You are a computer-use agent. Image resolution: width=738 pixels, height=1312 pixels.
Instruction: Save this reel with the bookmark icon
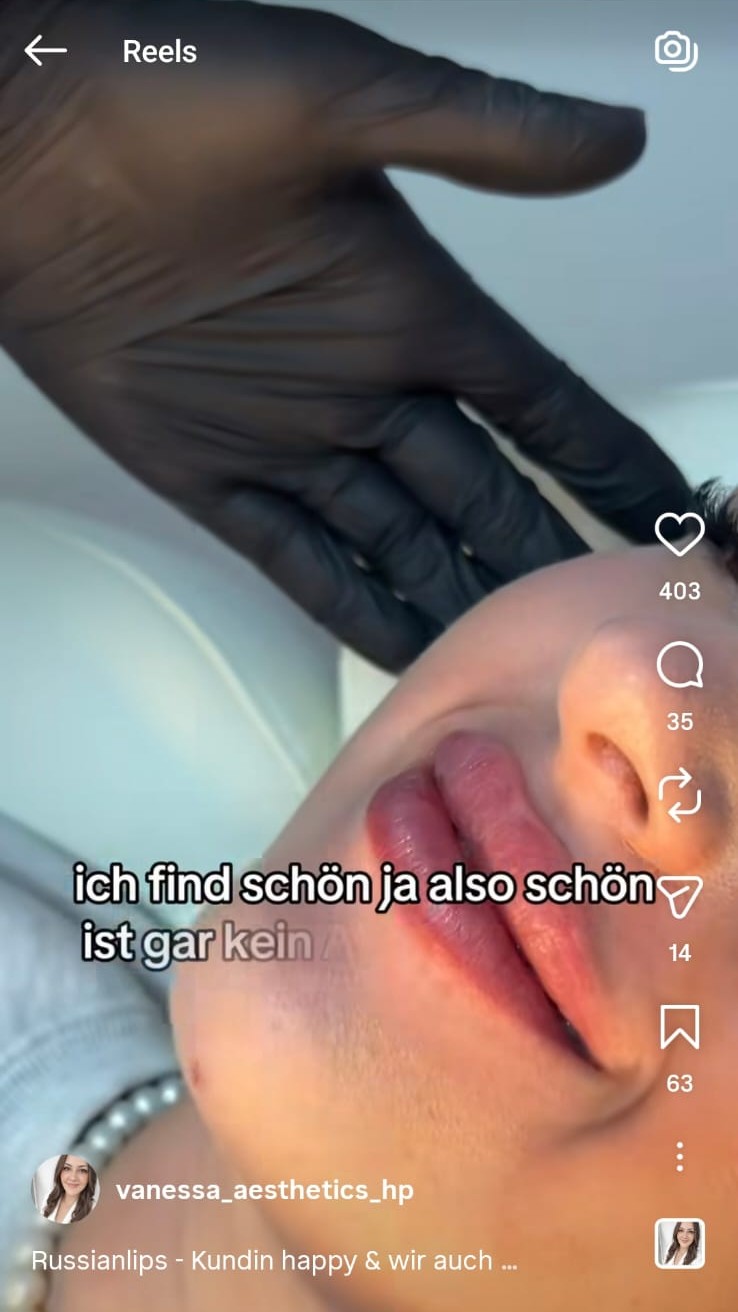(680, 1027)
